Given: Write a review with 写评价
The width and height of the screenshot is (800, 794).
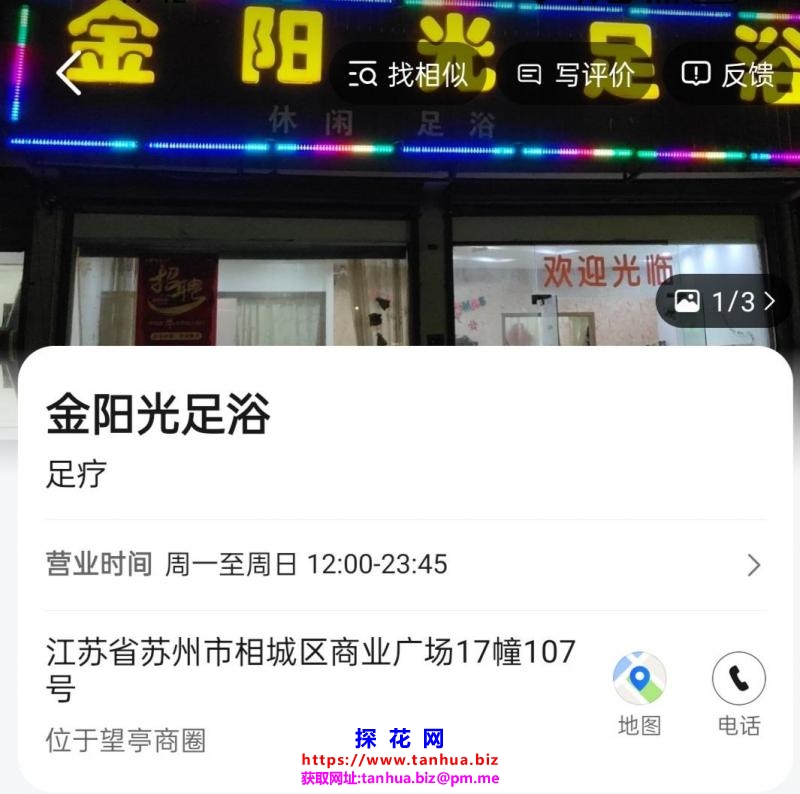Looking at the screenshot, I should click(x=575, y=74).
